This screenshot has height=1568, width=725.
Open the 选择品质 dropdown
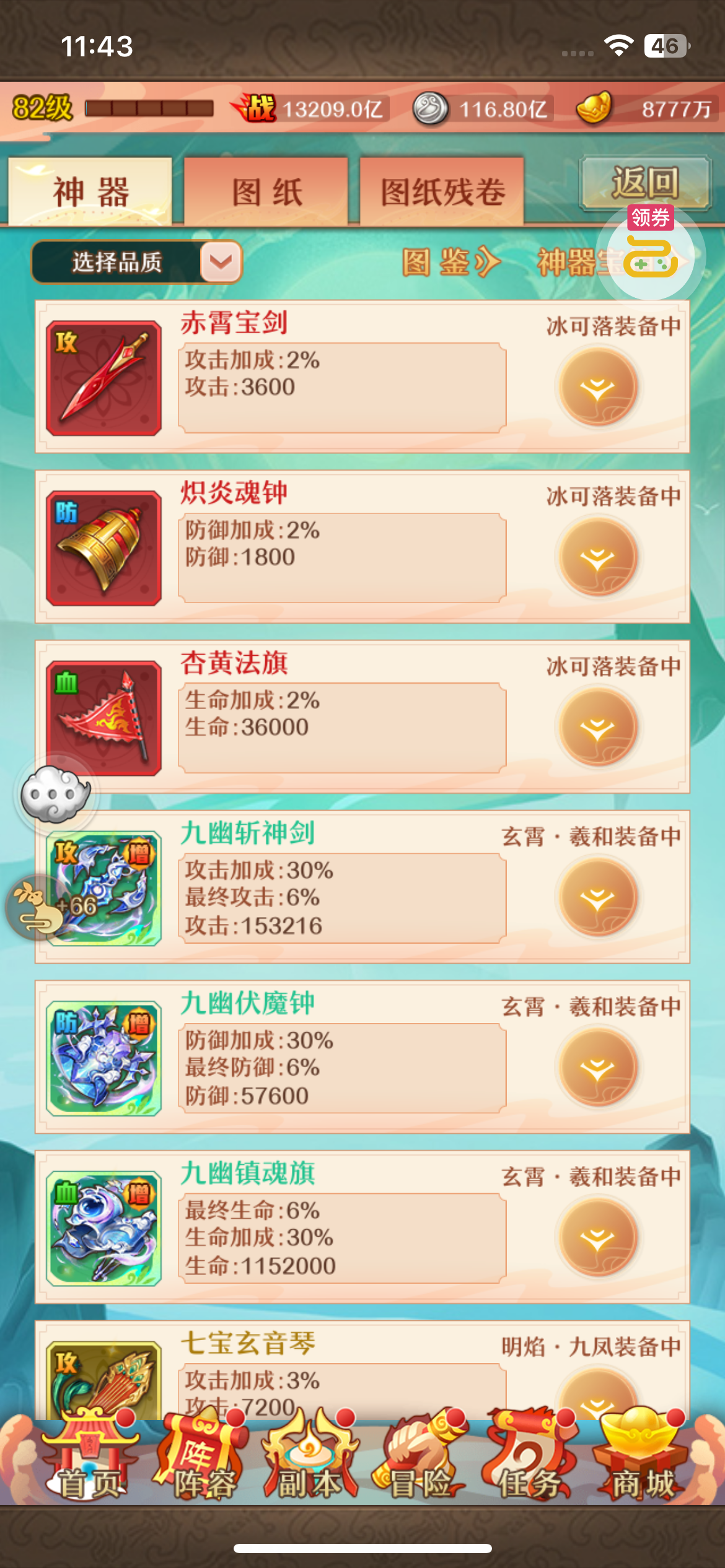point(136,262)
